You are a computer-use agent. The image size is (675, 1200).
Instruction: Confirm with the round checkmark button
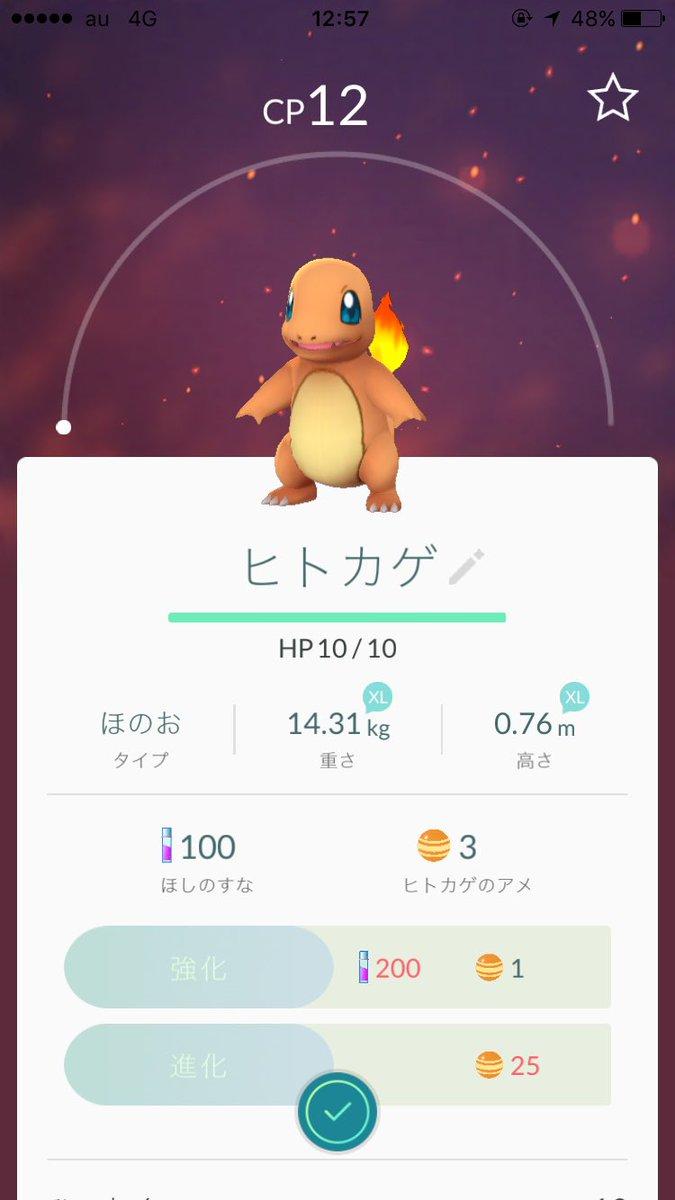337,1111
